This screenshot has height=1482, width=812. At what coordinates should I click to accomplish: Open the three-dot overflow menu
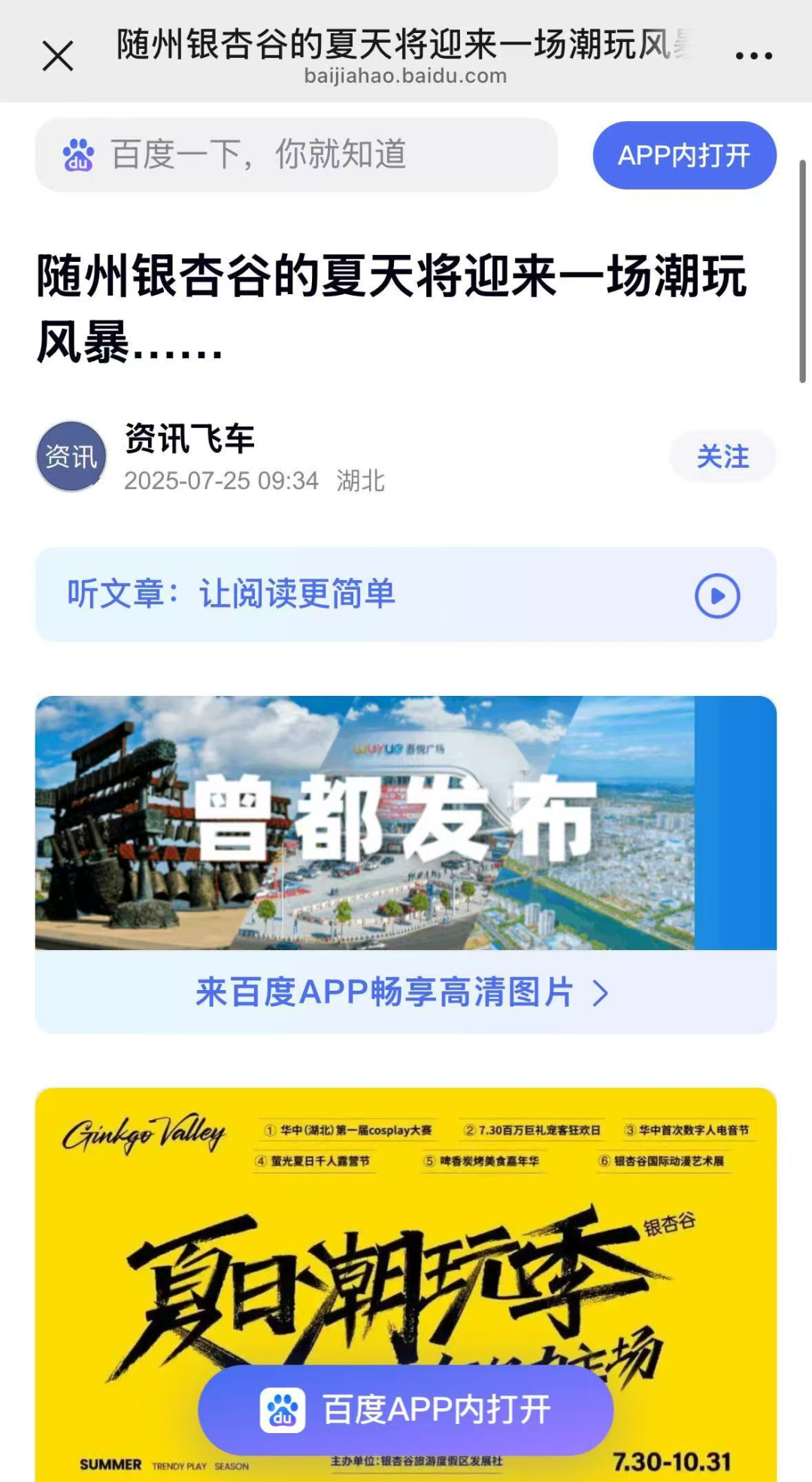(753, 56)
